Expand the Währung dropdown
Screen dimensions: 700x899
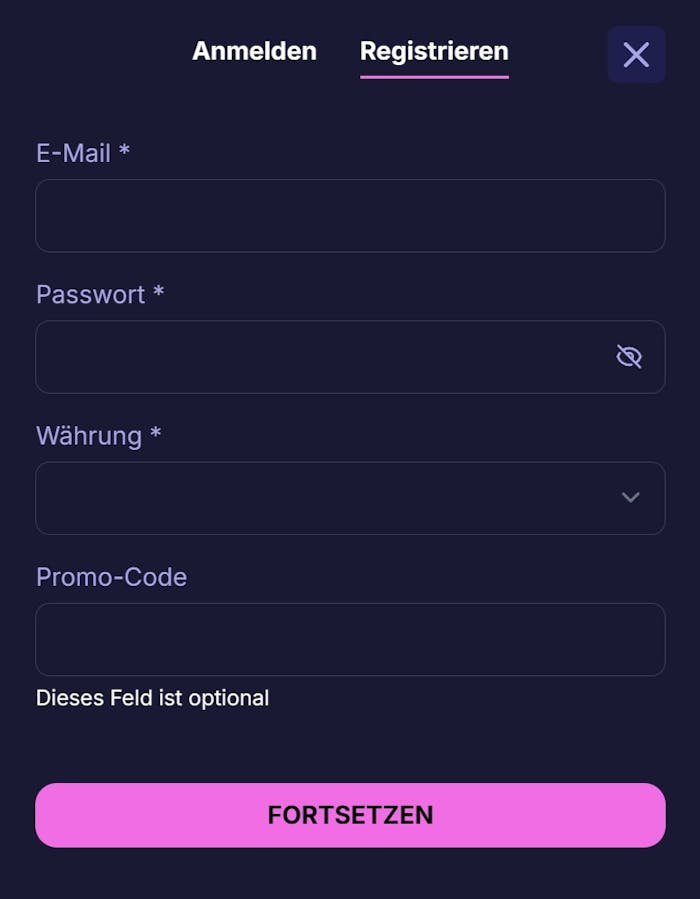coord(350,498)
